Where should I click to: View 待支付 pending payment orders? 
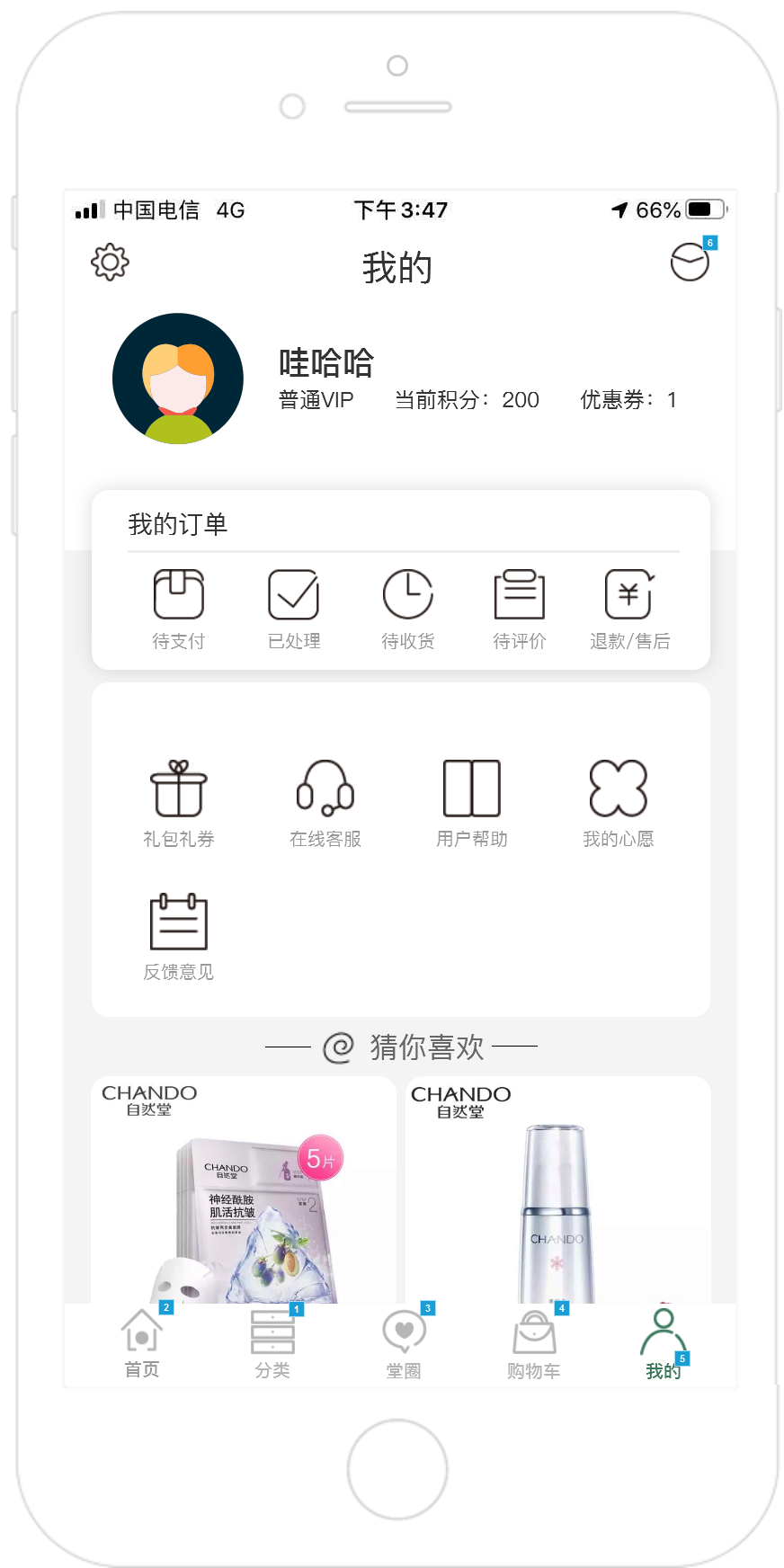tap(178, 610)
